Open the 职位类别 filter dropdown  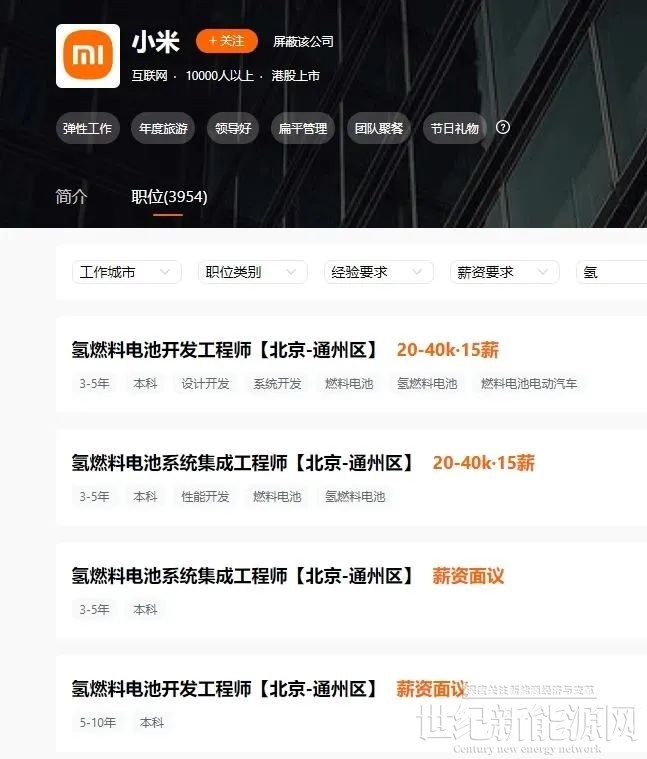click(x=252, y=272)
